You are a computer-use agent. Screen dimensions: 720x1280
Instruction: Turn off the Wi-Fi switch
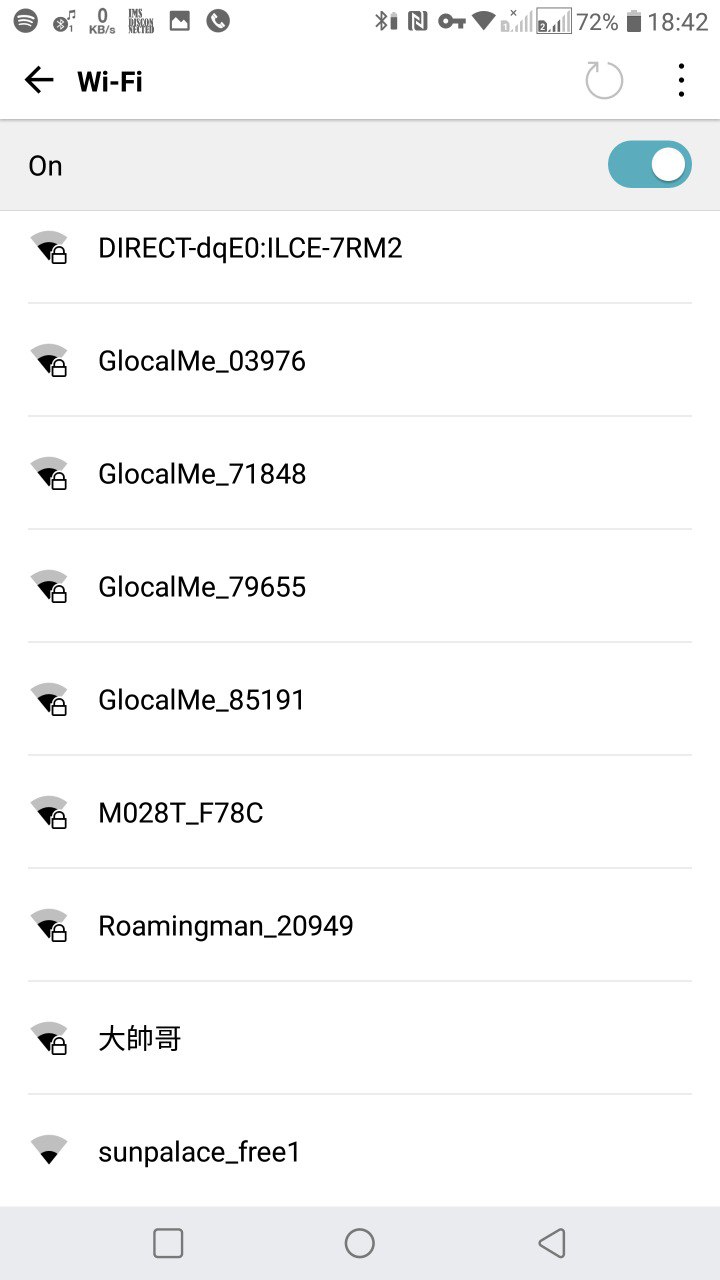click(x=649, y=165)
